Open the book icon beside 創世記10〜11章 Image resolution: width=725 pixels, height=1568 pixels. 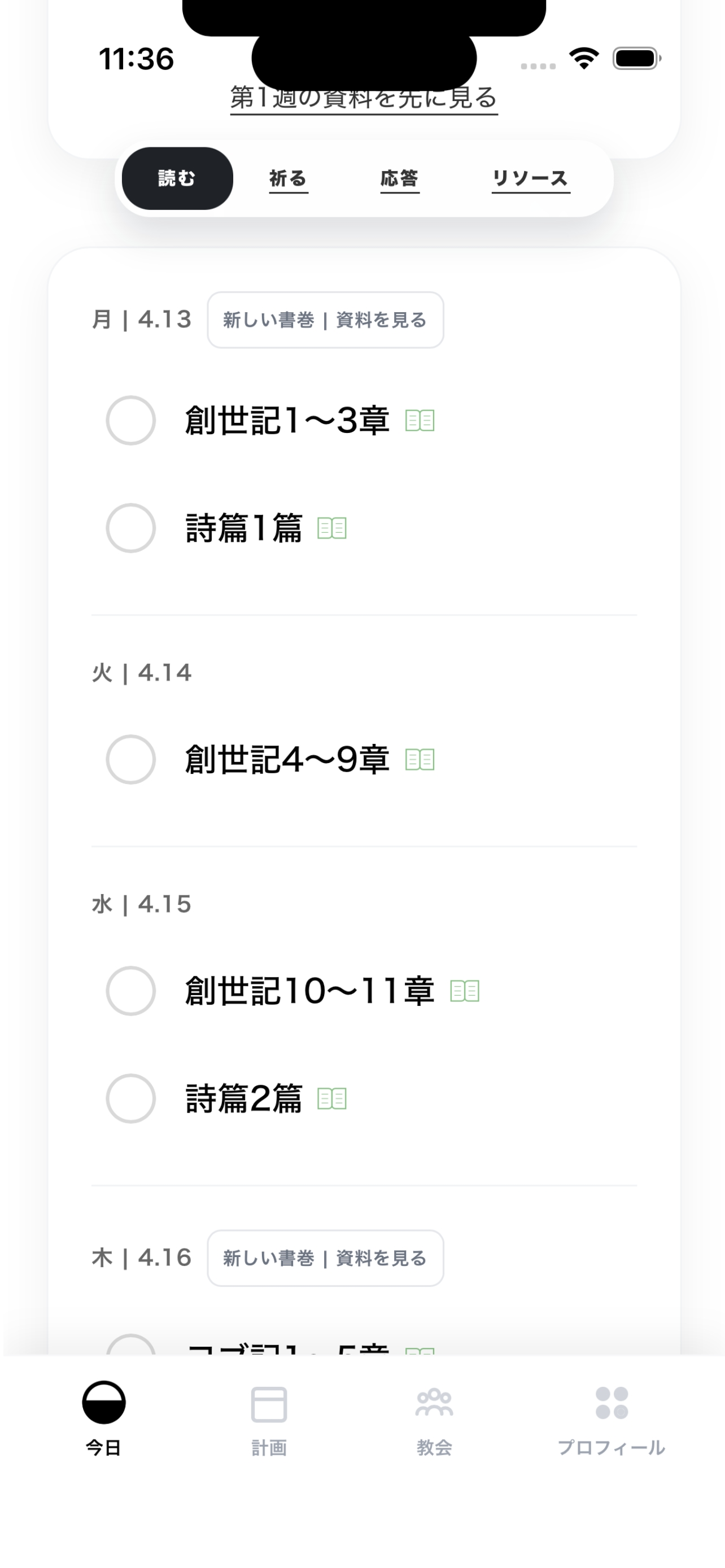click(465, 991)
